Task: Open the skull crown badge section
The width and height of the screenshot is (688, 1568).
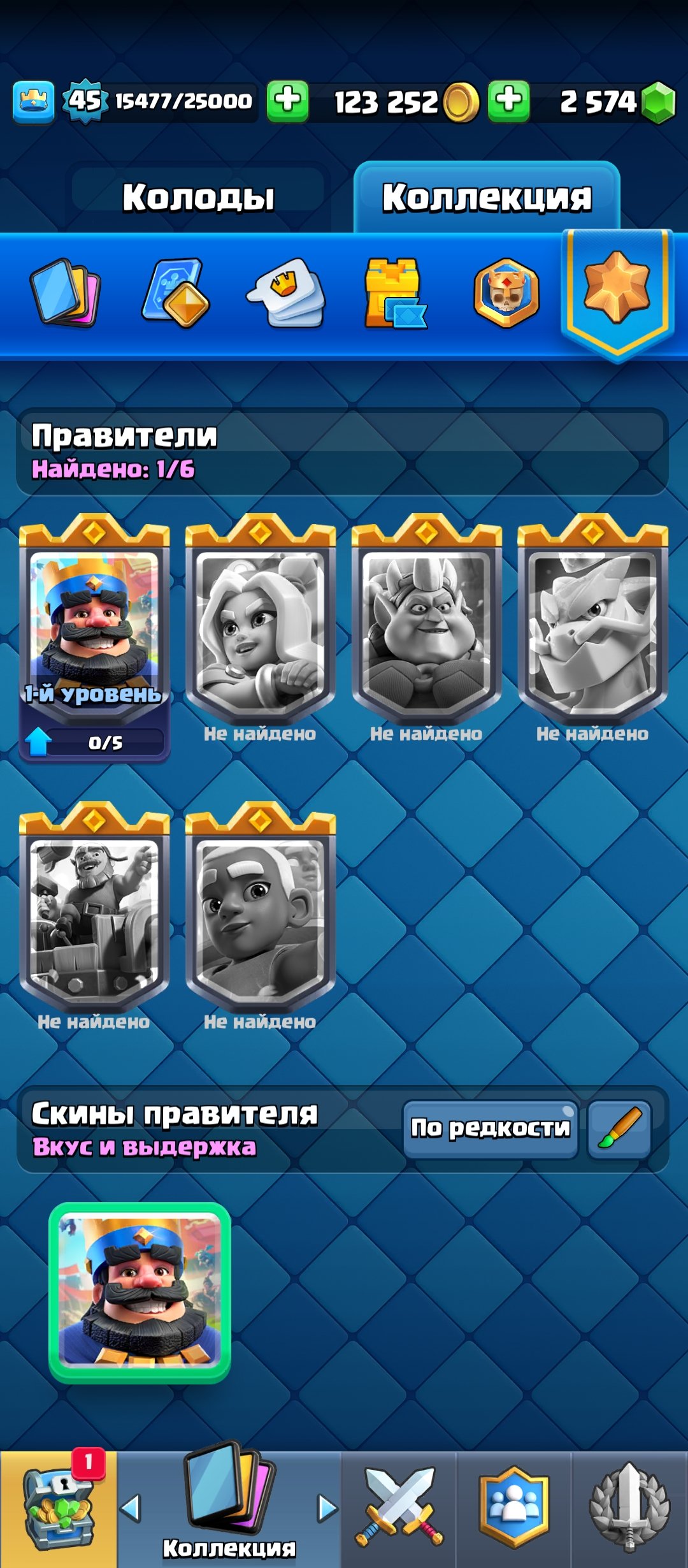Action: (506, 293)
